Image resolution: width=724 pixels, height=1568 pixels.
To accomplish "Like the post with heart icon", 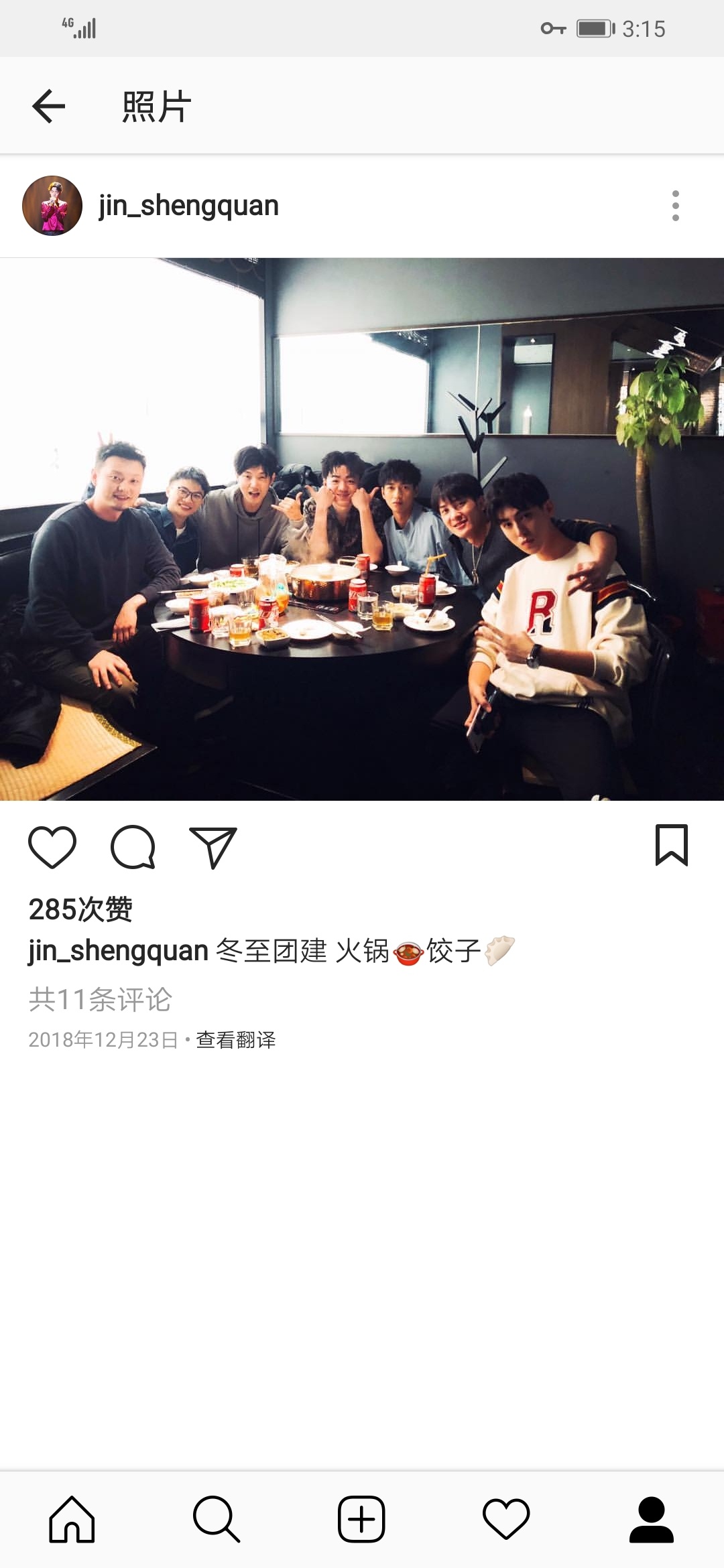I will [x=52, y=847].
